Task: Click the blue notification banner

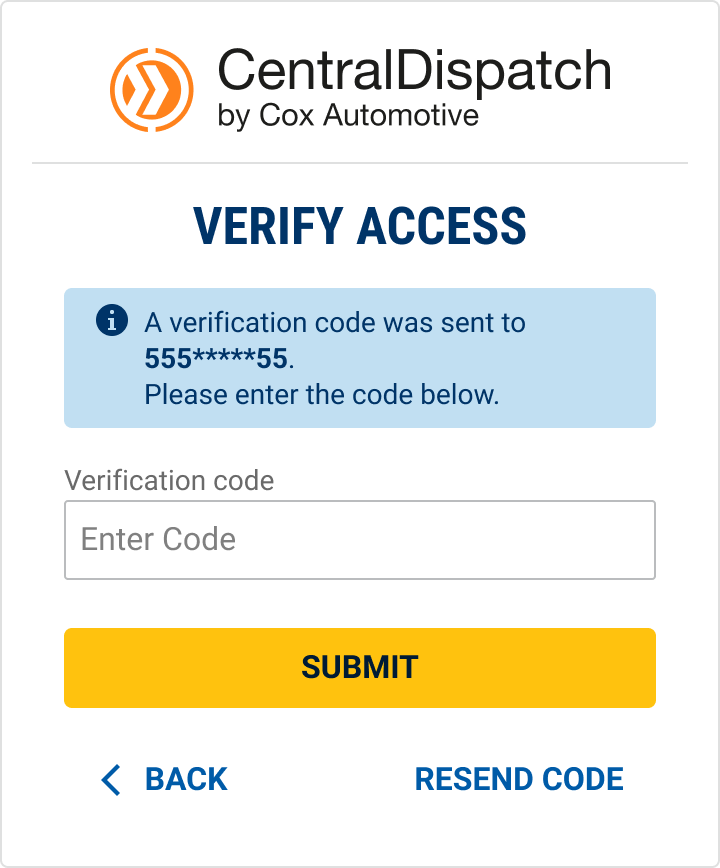Action: (x=360, y=357)
